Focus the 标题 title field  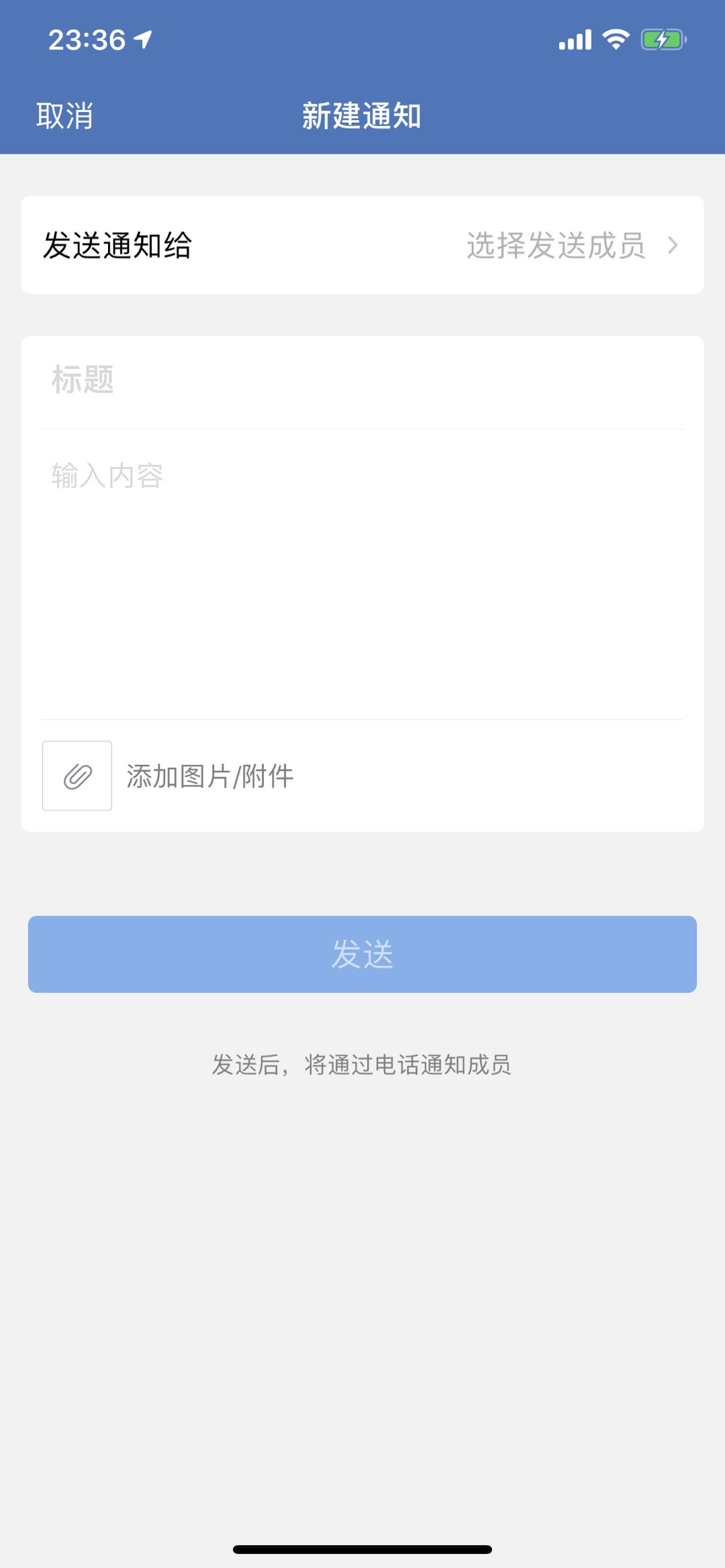(x=362, y=380)
